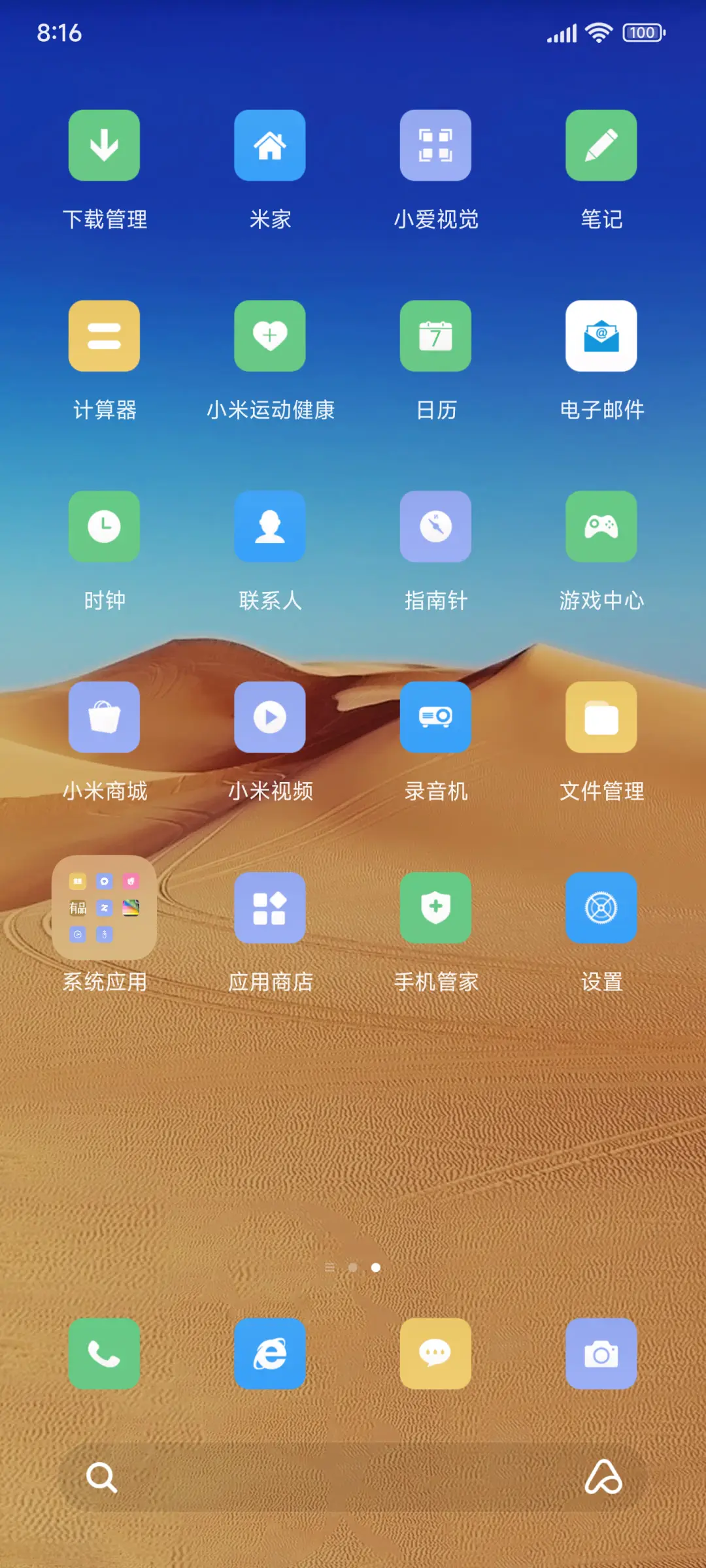Launch the browser from the dock

(270, 1352)
